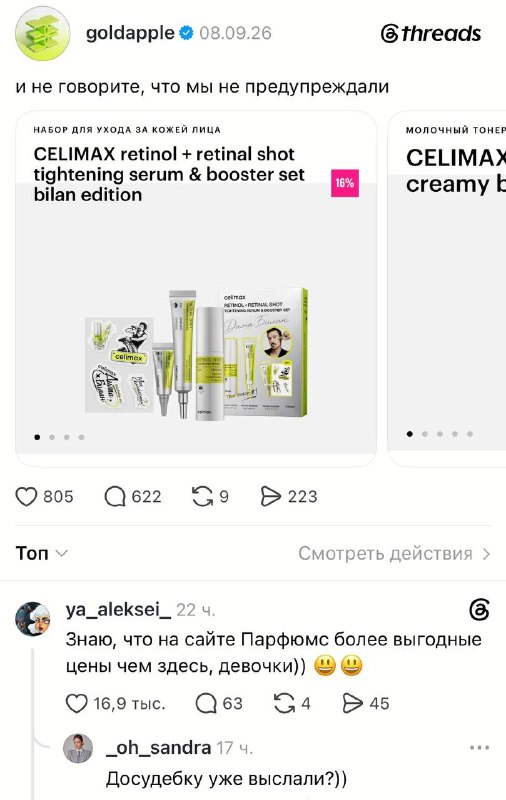Expand the Топ sorting dropdown
The width and height of the screenshot is (506, 800).
tap(42, 554)
